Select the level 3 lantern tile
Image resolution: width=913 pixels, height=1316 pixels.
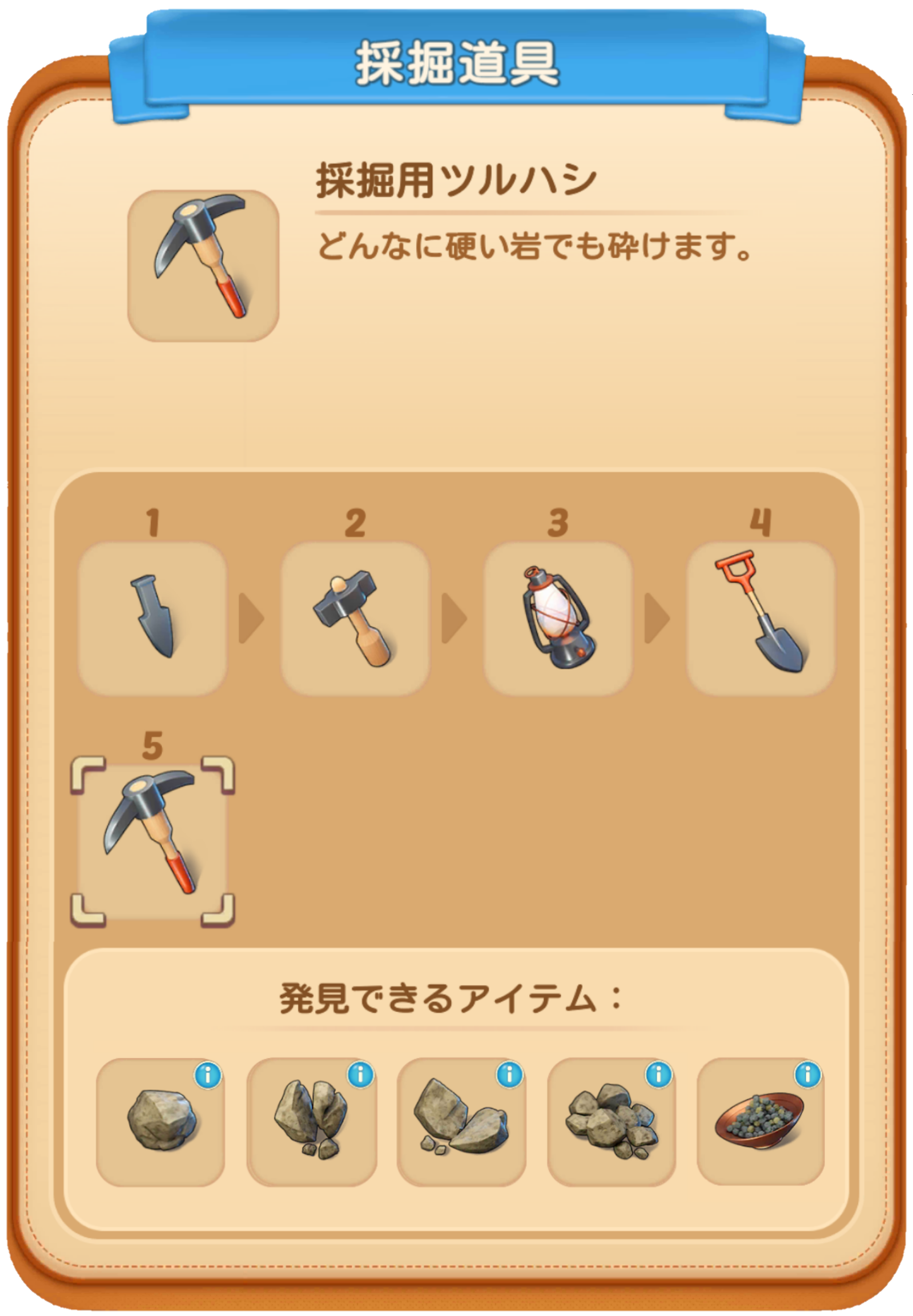click(x=558, y=619)
